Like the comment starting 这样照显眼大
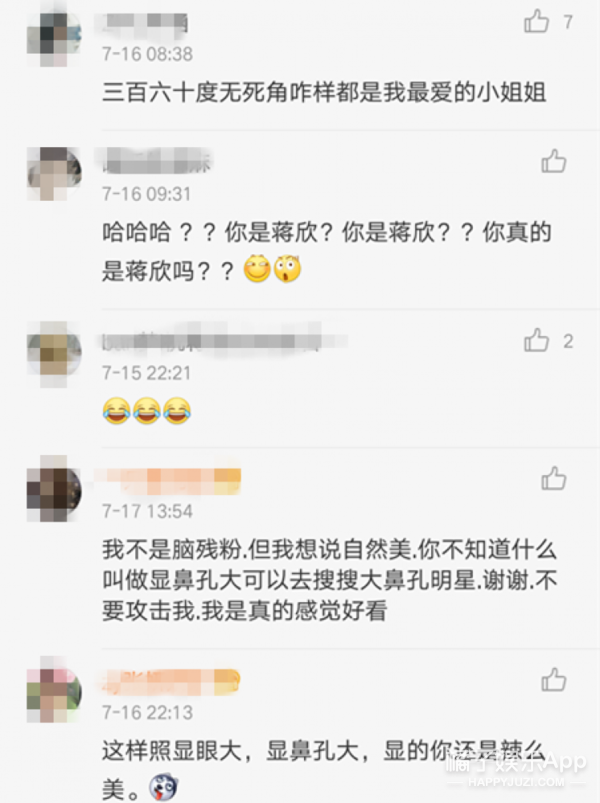 553,681
